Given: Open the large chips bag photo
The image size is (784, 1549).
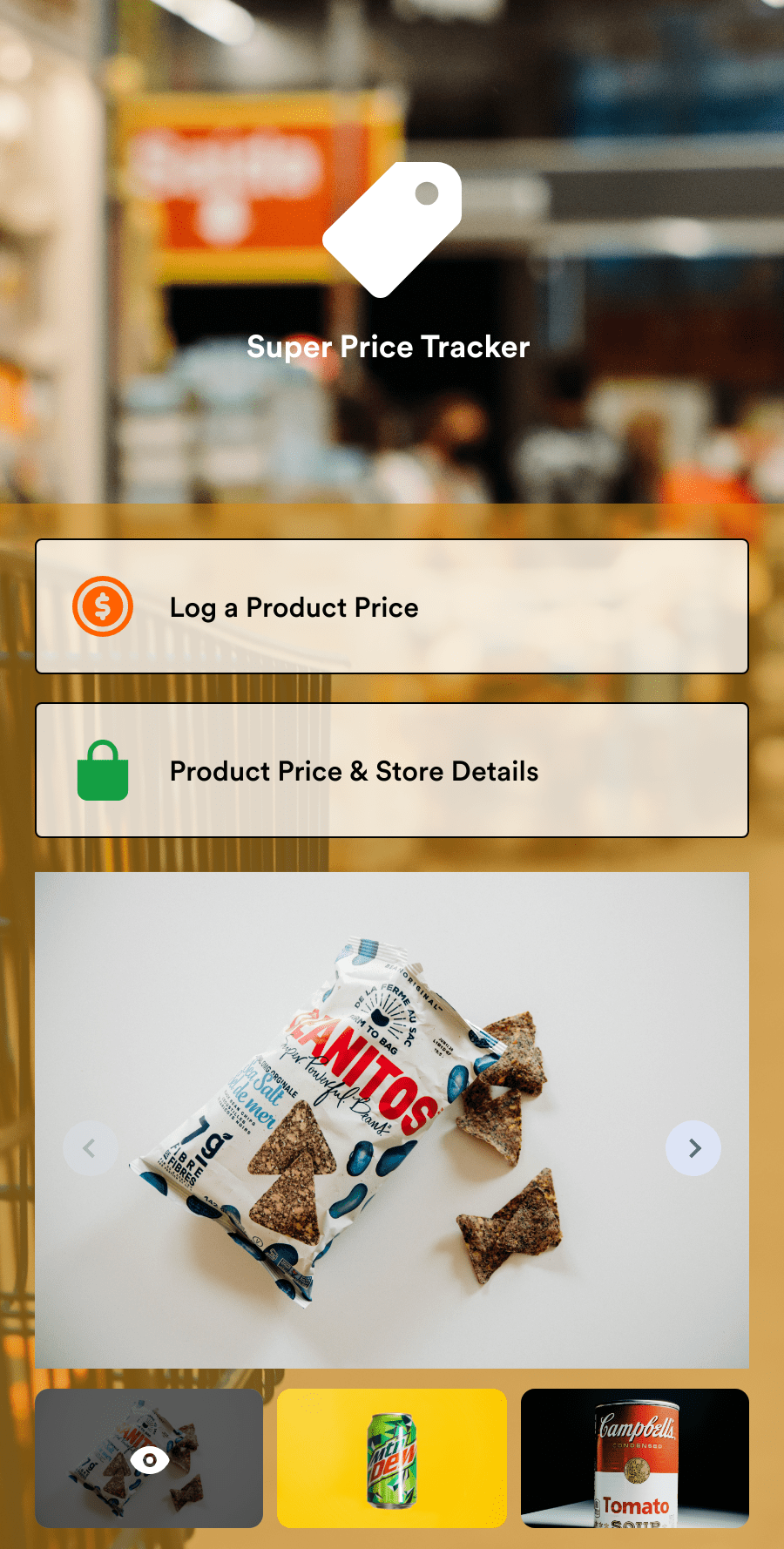Looking at the screenshot, I should coord(392,1120).
